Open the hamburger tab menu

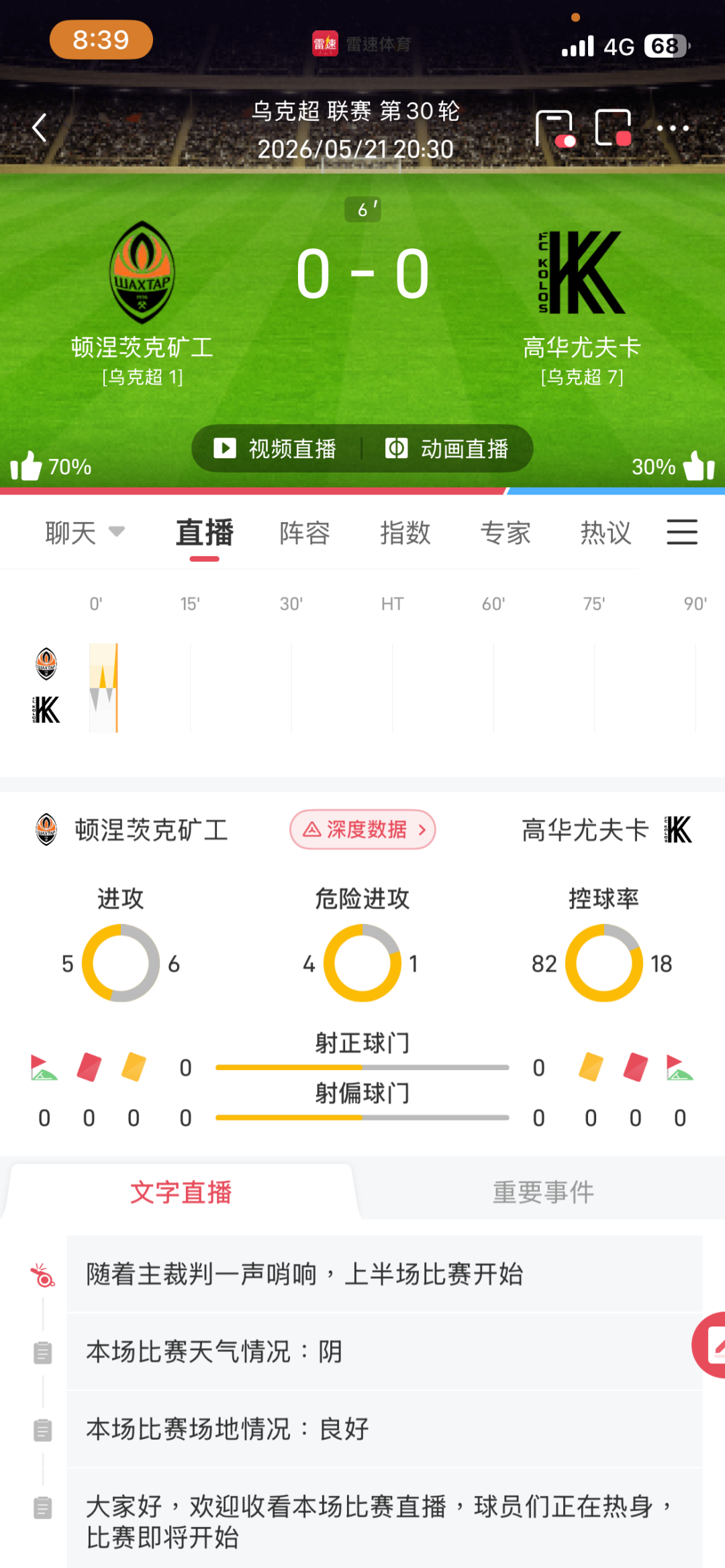pyautogui.click(x=682, y=531)
